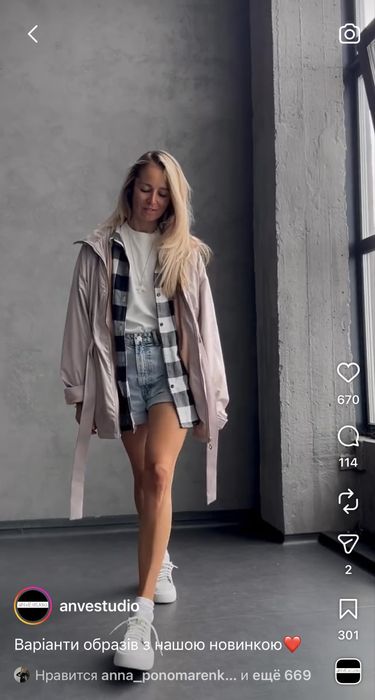
Task: Open anvestudio profile picture
Action: [33, 606]
